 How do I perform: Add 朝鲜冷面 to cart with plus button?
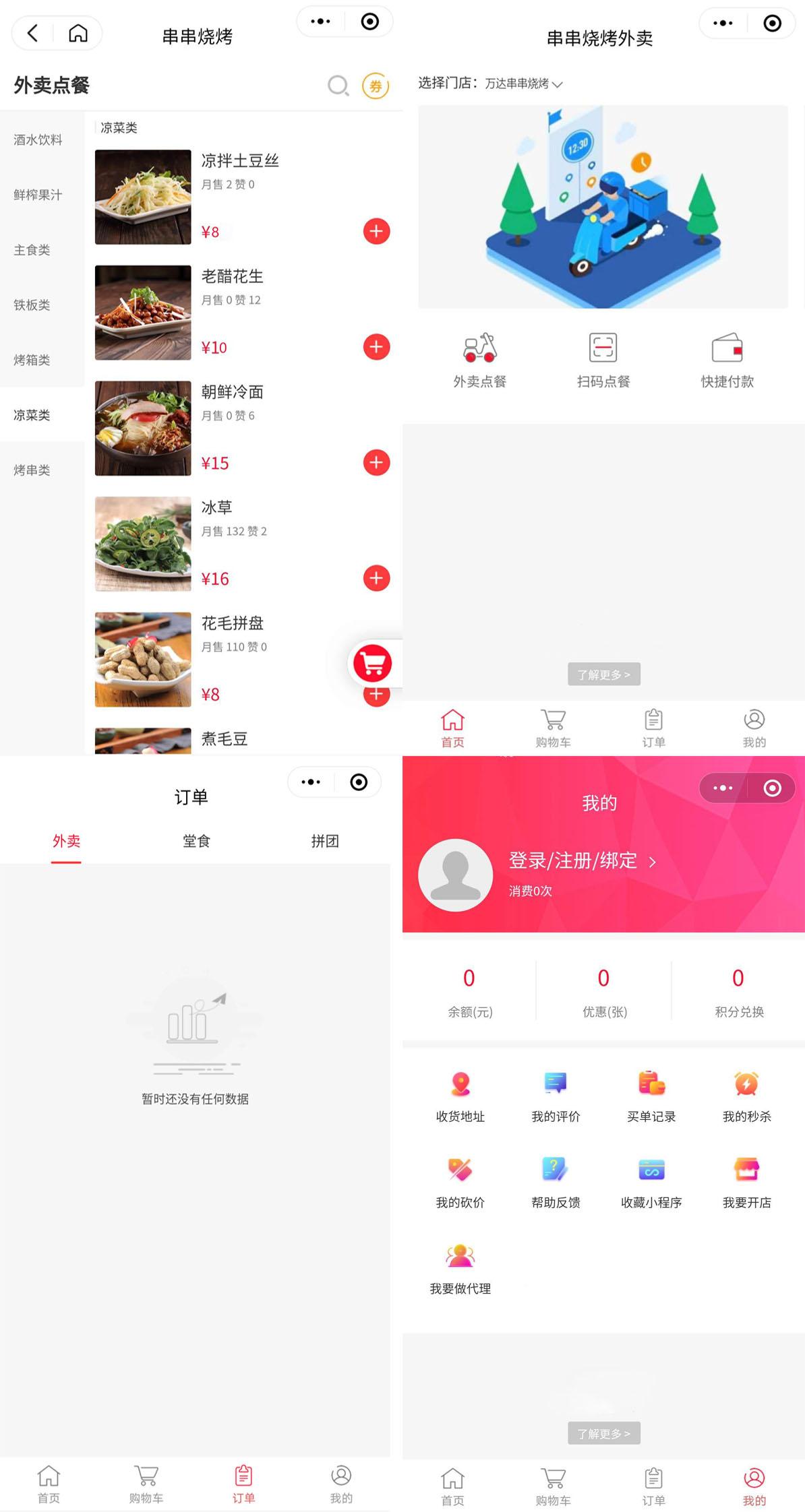tap(376, 463)
